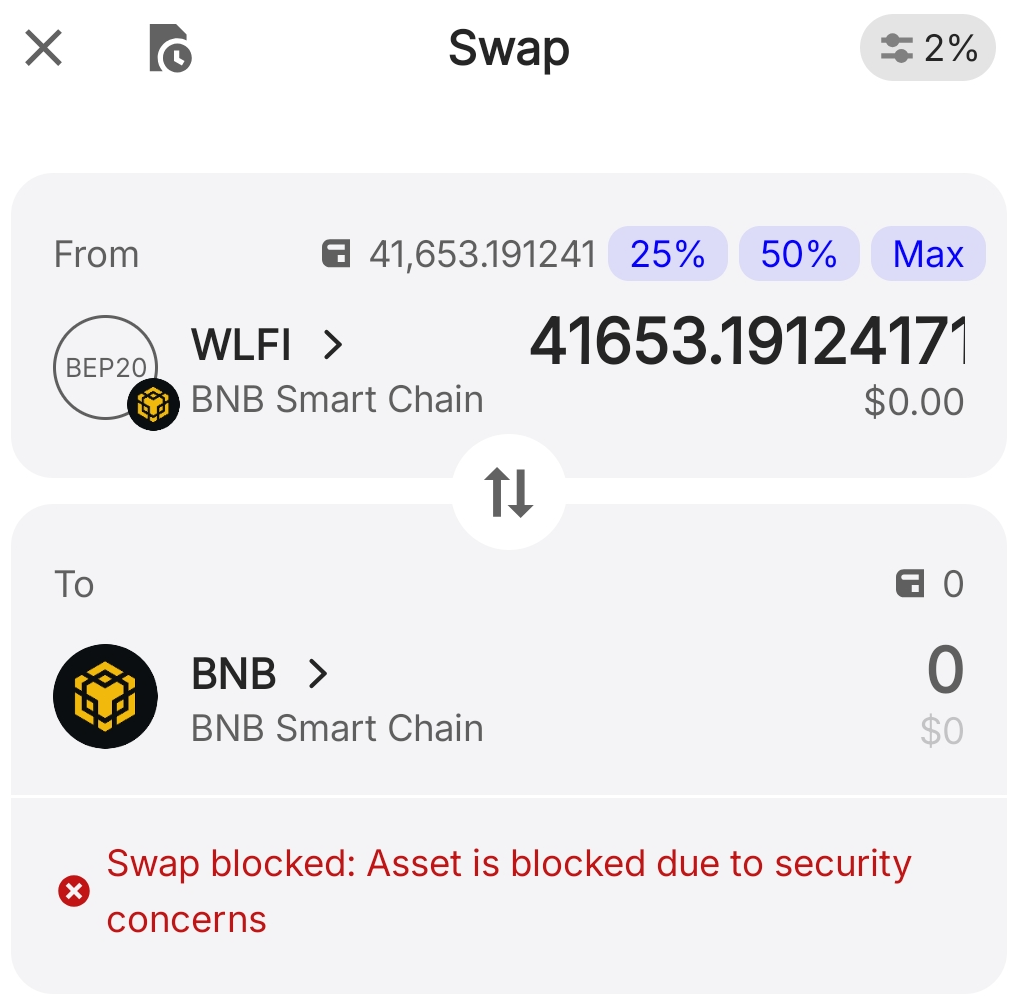The height and width of the screenshot is (1005, 1024).
Task: Close the Swap screen
Action: (x=44, y=48)
